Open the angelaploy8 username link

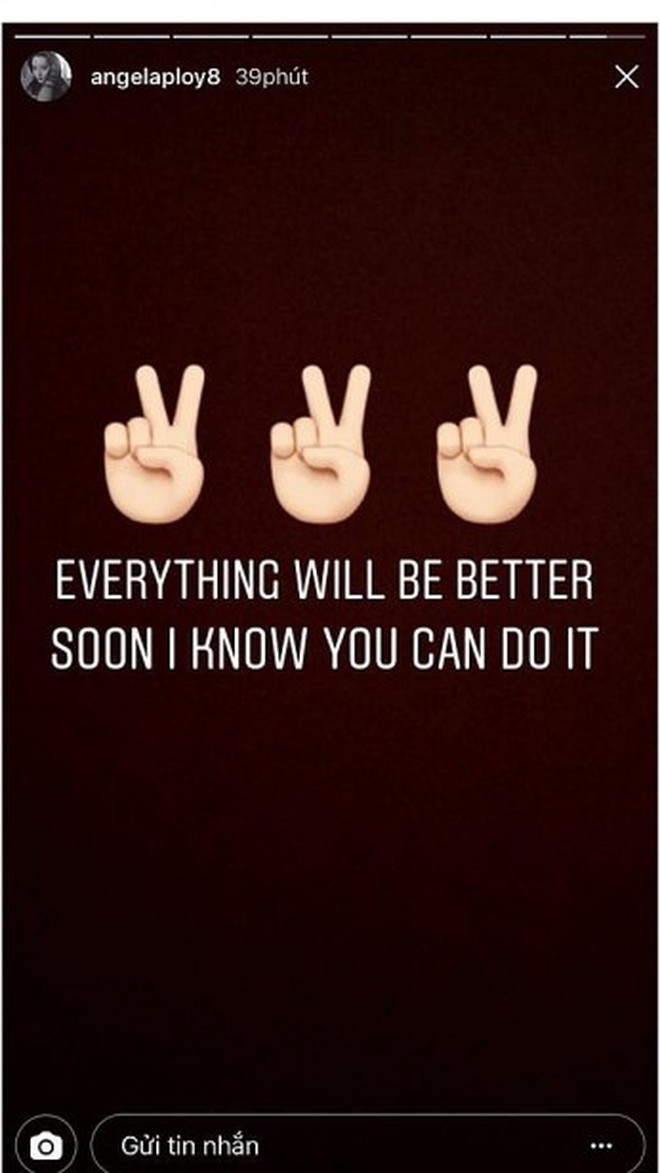coord(154,77)
